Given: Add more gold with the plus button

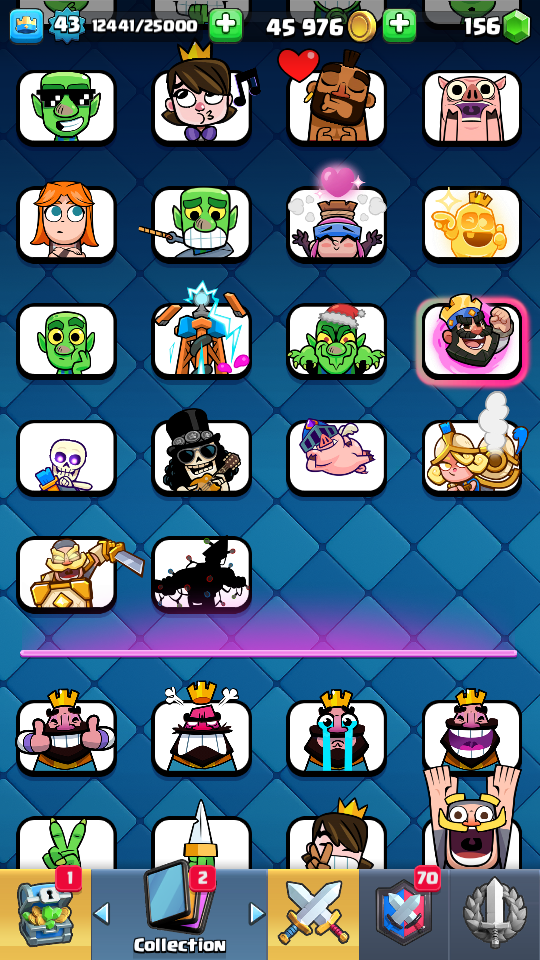Looking at the screenshot, I should coord(399,26).
